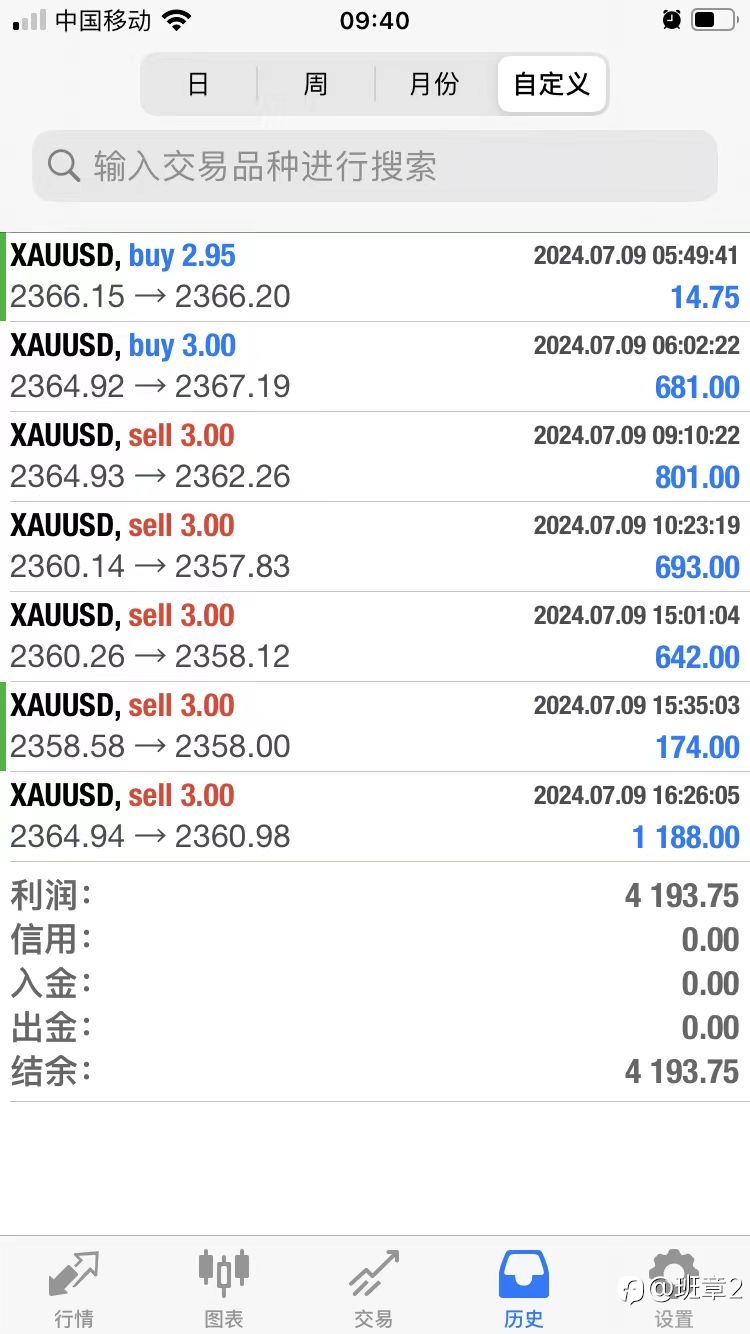Open the 交易 trade tab
The width and height of the screenshot is (750, 1334).
[x=374, y=1287]
